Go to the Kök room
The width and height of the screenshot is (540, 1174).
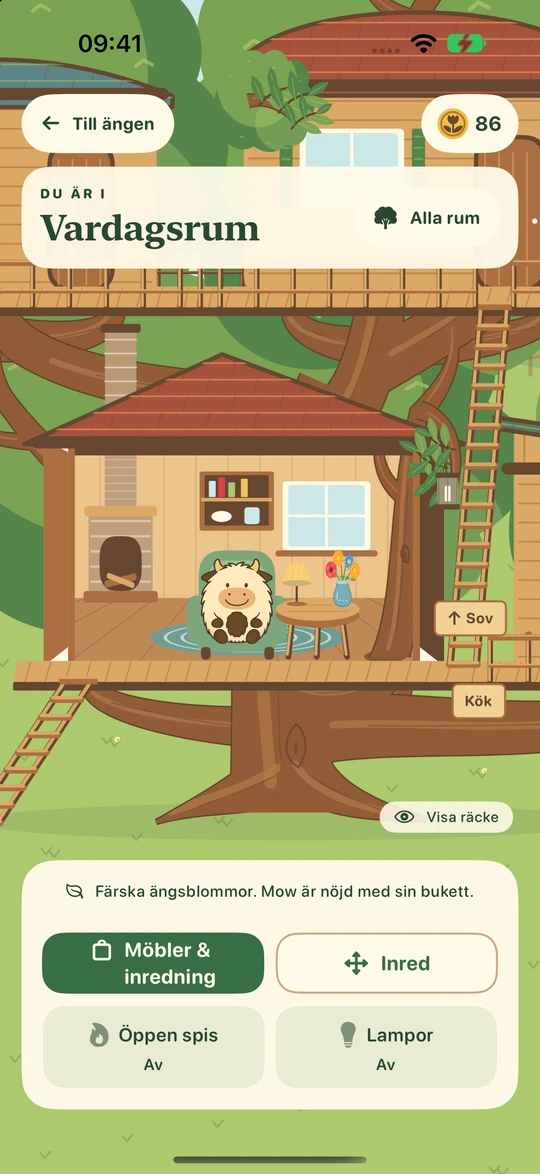pyautogui.click(x=479, y=702)
